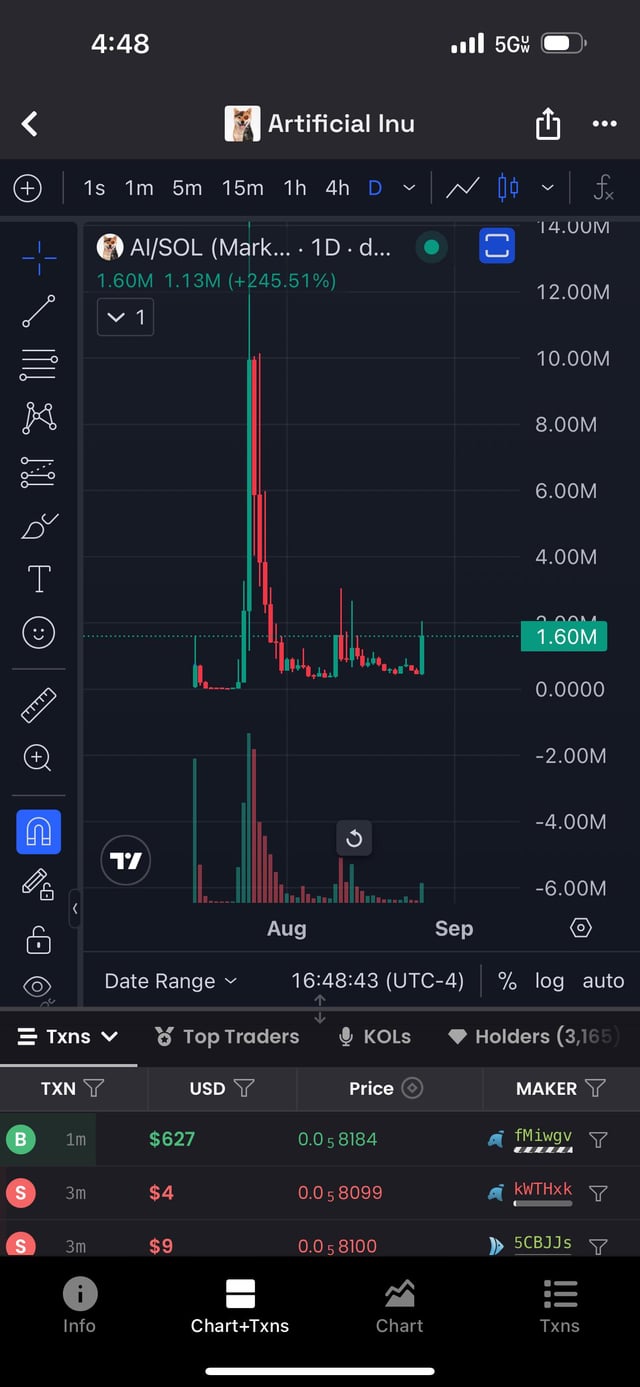Go back using the top arrow
Screen dimensions: 640x1387
pos(30,124)
